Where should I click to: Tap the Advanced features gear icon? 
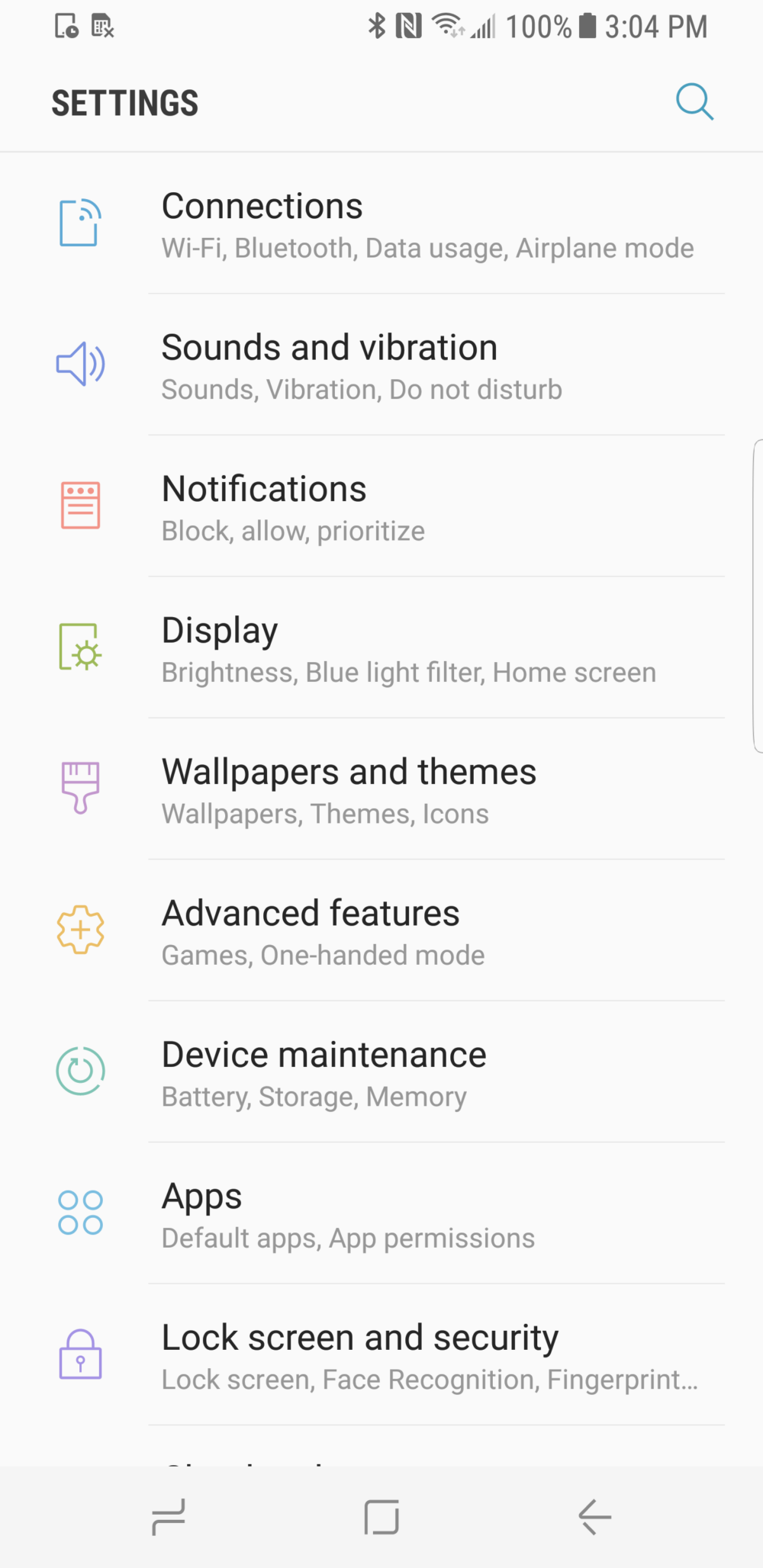[x=79, y=930]
